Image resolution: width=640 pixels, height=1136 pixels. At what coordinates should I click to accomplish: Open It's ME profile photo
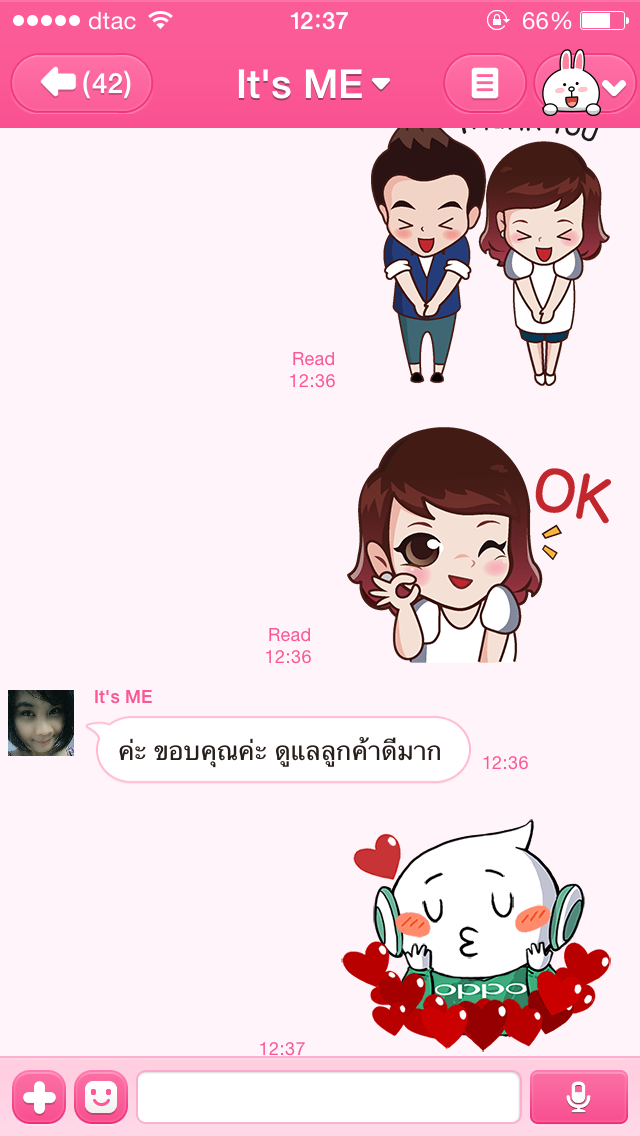click(41, 722)
